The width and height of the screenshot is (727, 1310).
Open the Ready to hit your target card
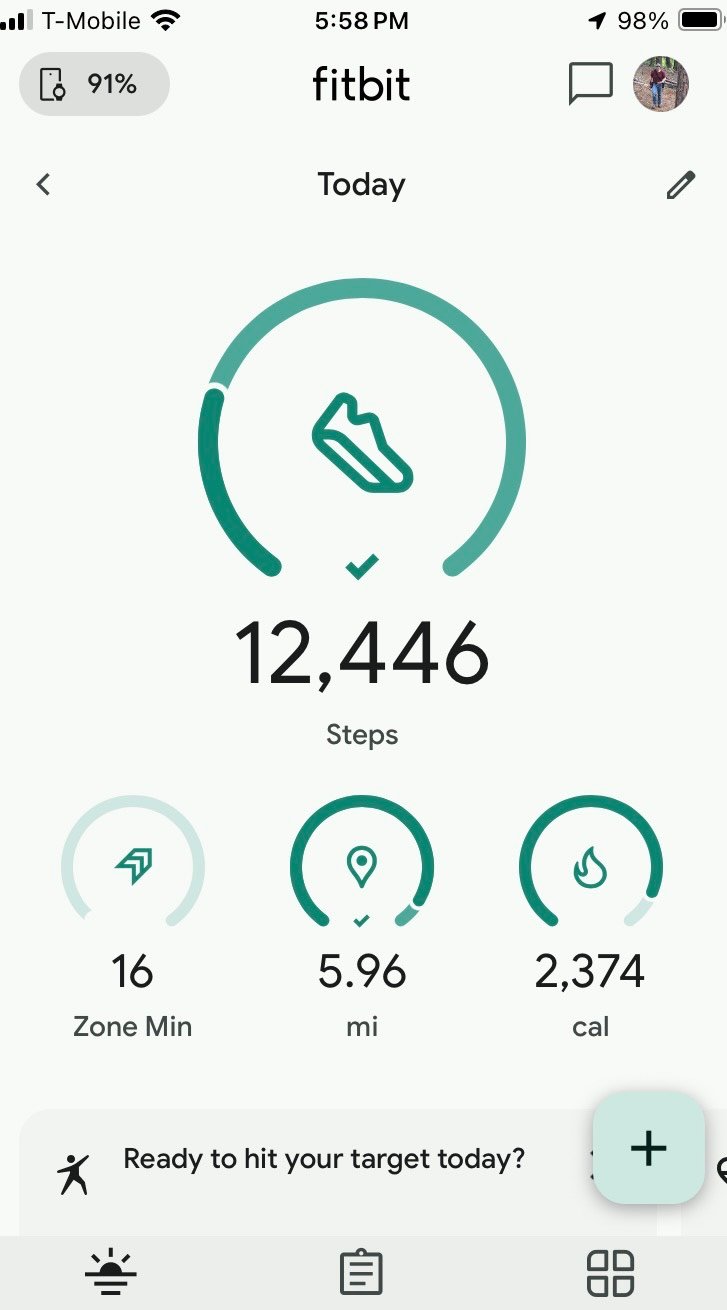point(320,1171)
